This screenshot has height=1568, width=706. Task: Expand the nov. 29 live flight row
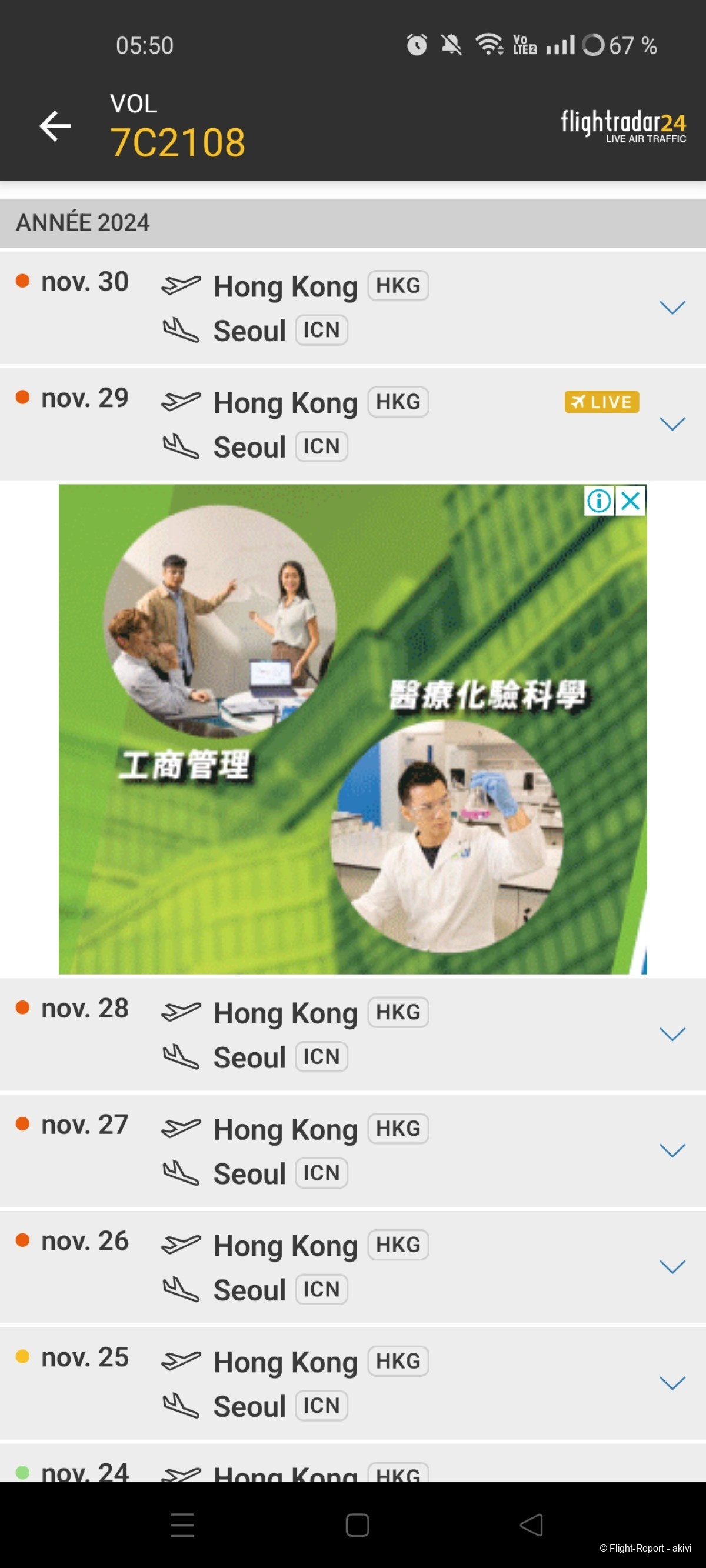(x=672, y=423)
